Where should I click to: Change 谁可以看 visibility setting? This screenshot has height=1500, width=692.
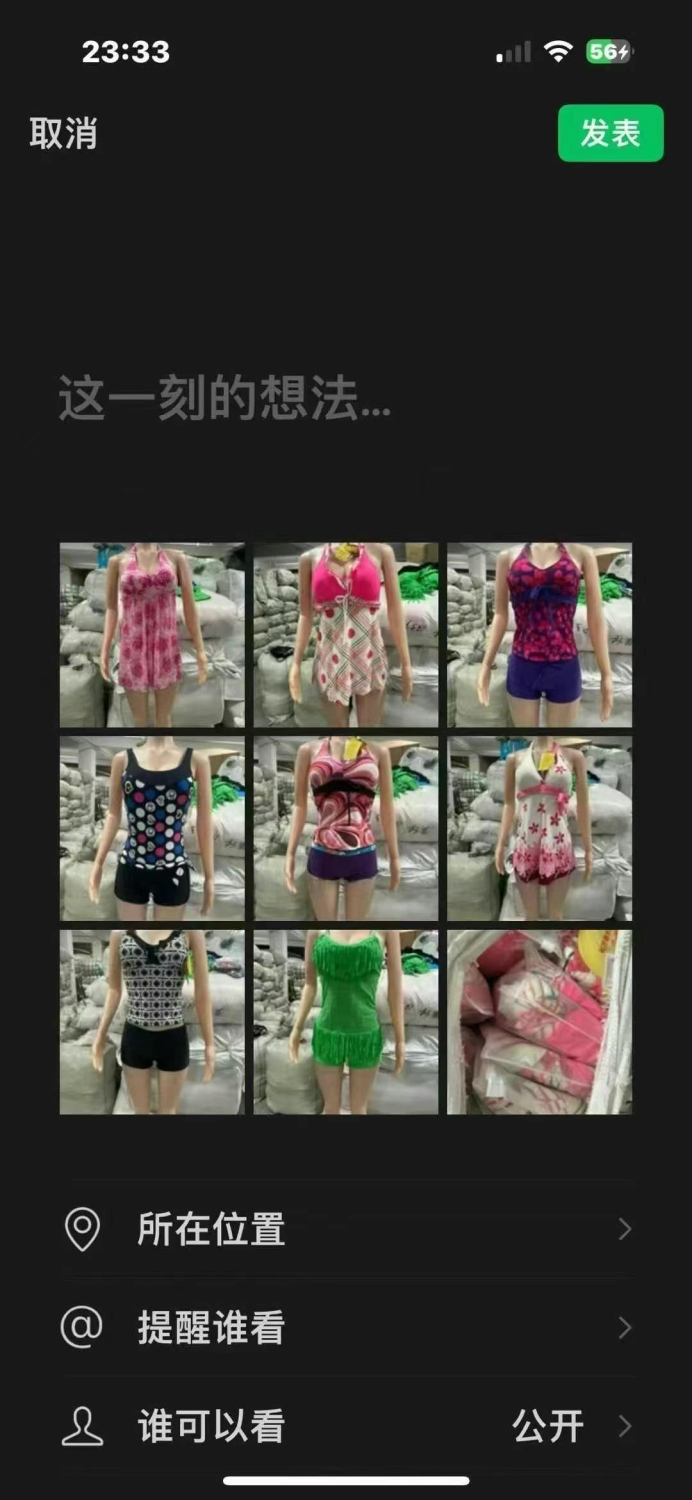pos(346,1426)
